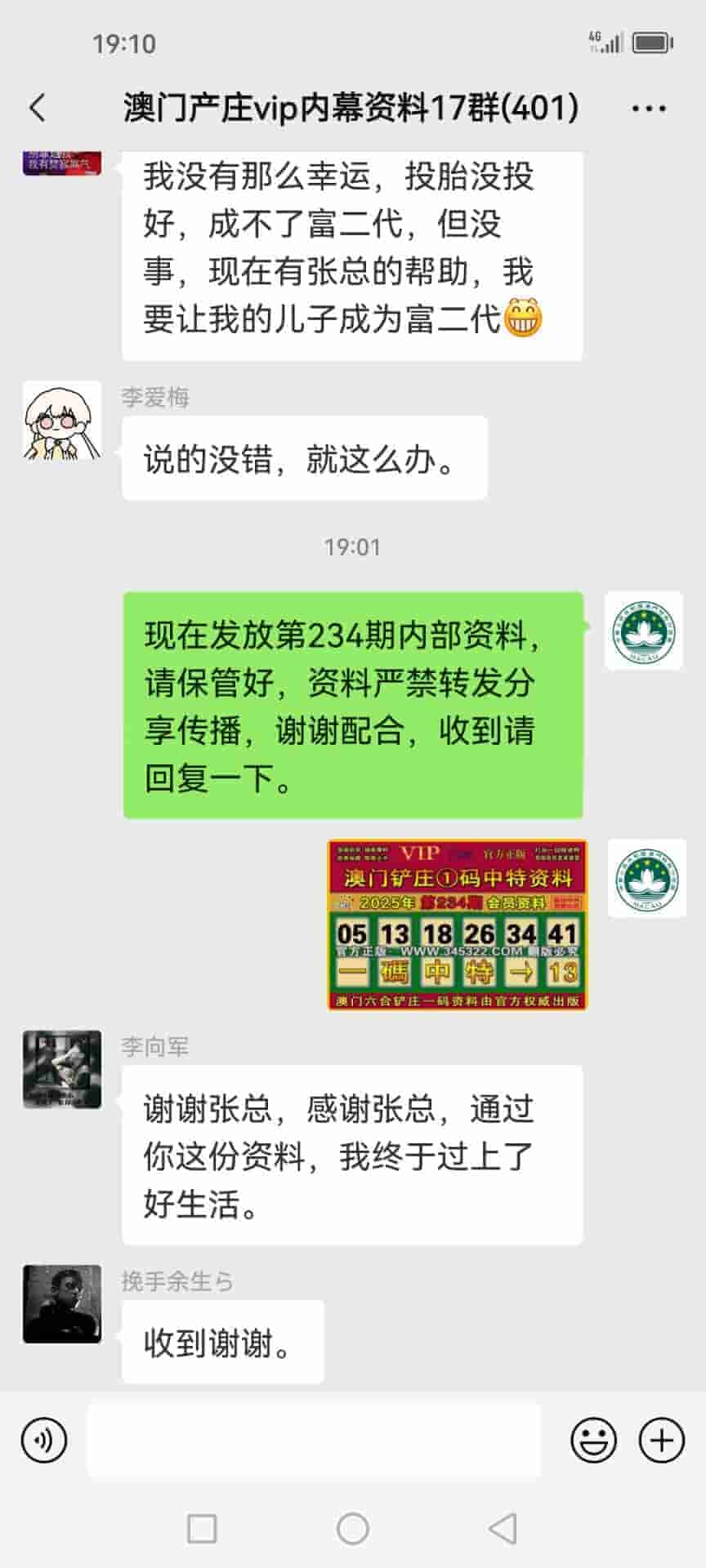The width and height of the screenshot is (706, 1568).
Task: Open the 第234期 lottery image
Action: point(457,924)
